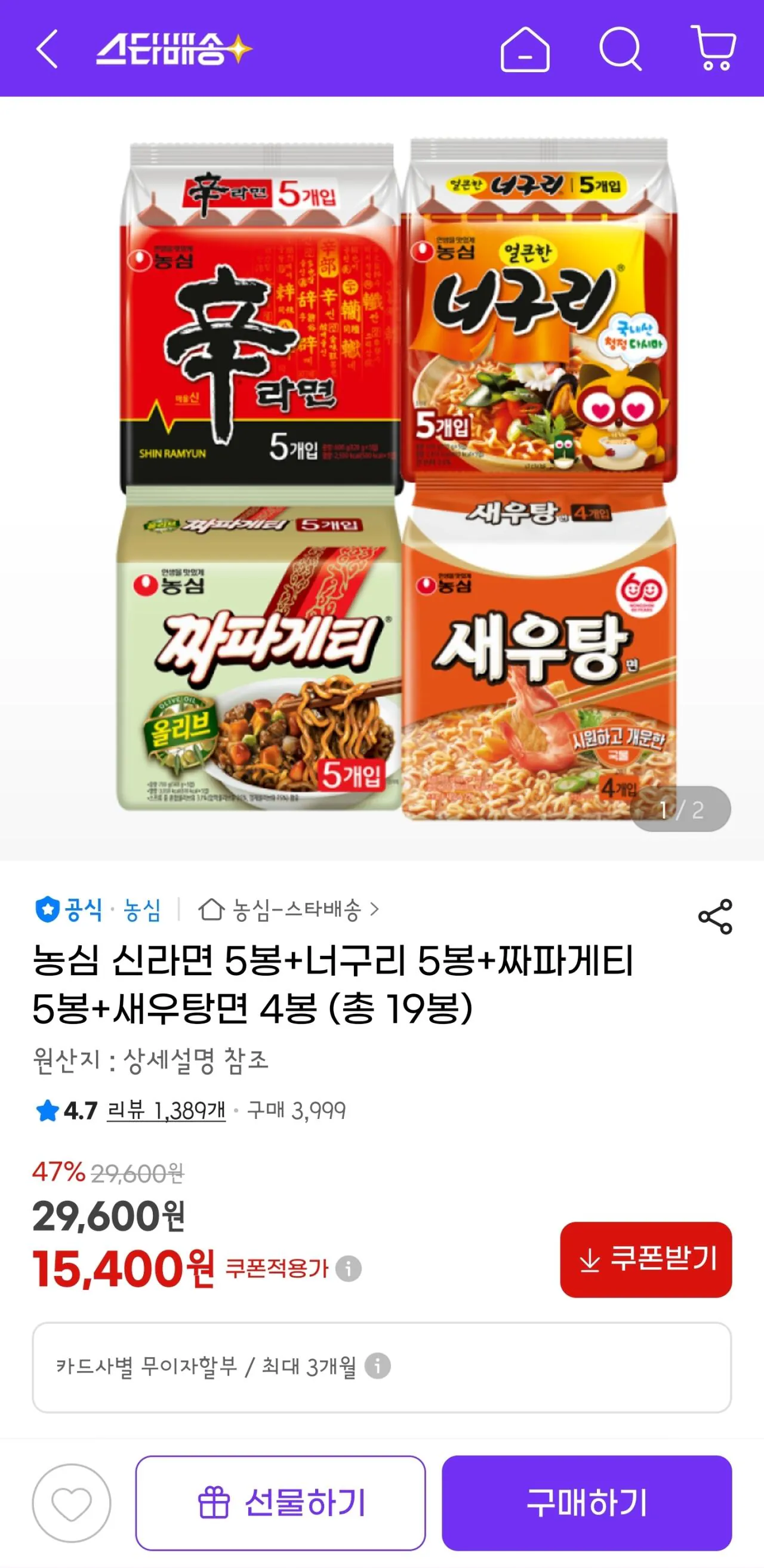Image resolution: width=764 pixels, height=1568 pixels.
Task: View the ramyun bundle product image
Action: (x=382, y=475)
